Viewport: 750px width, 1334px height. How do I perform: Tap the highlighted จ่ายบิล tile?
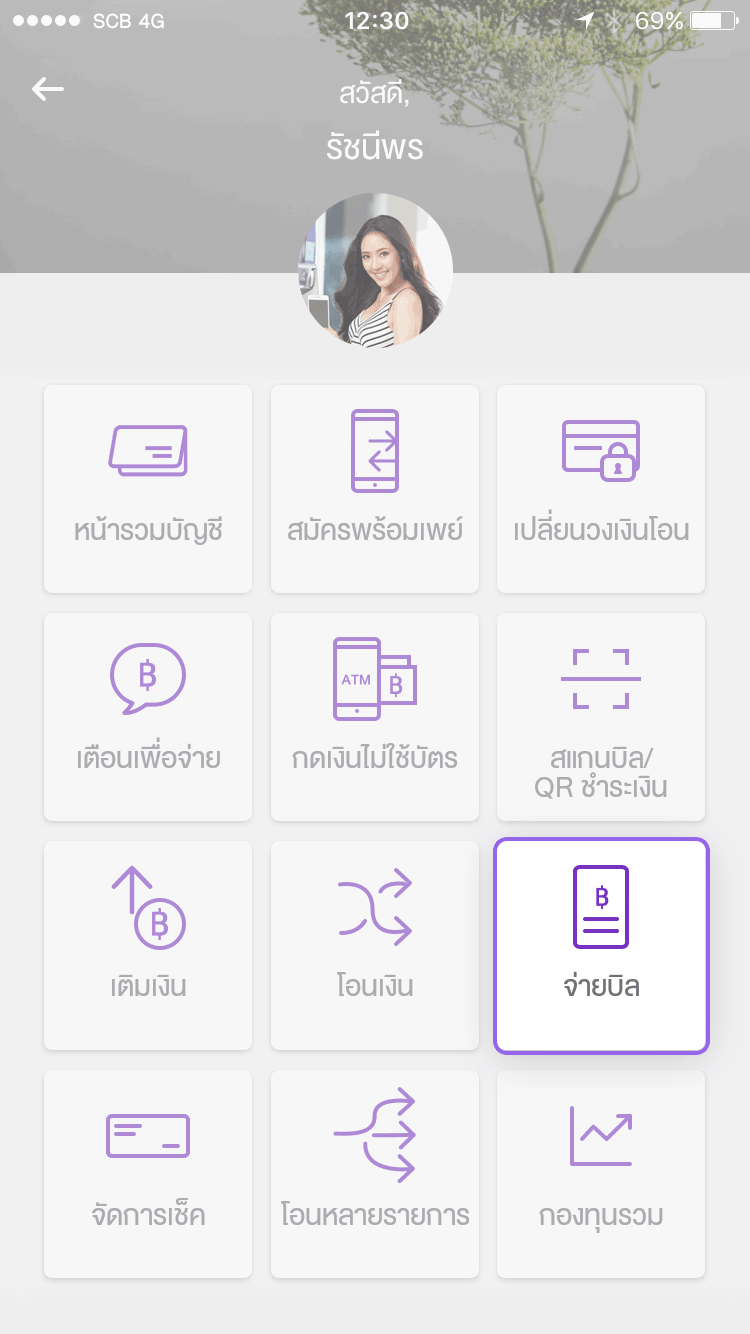(x=601, y=945)
